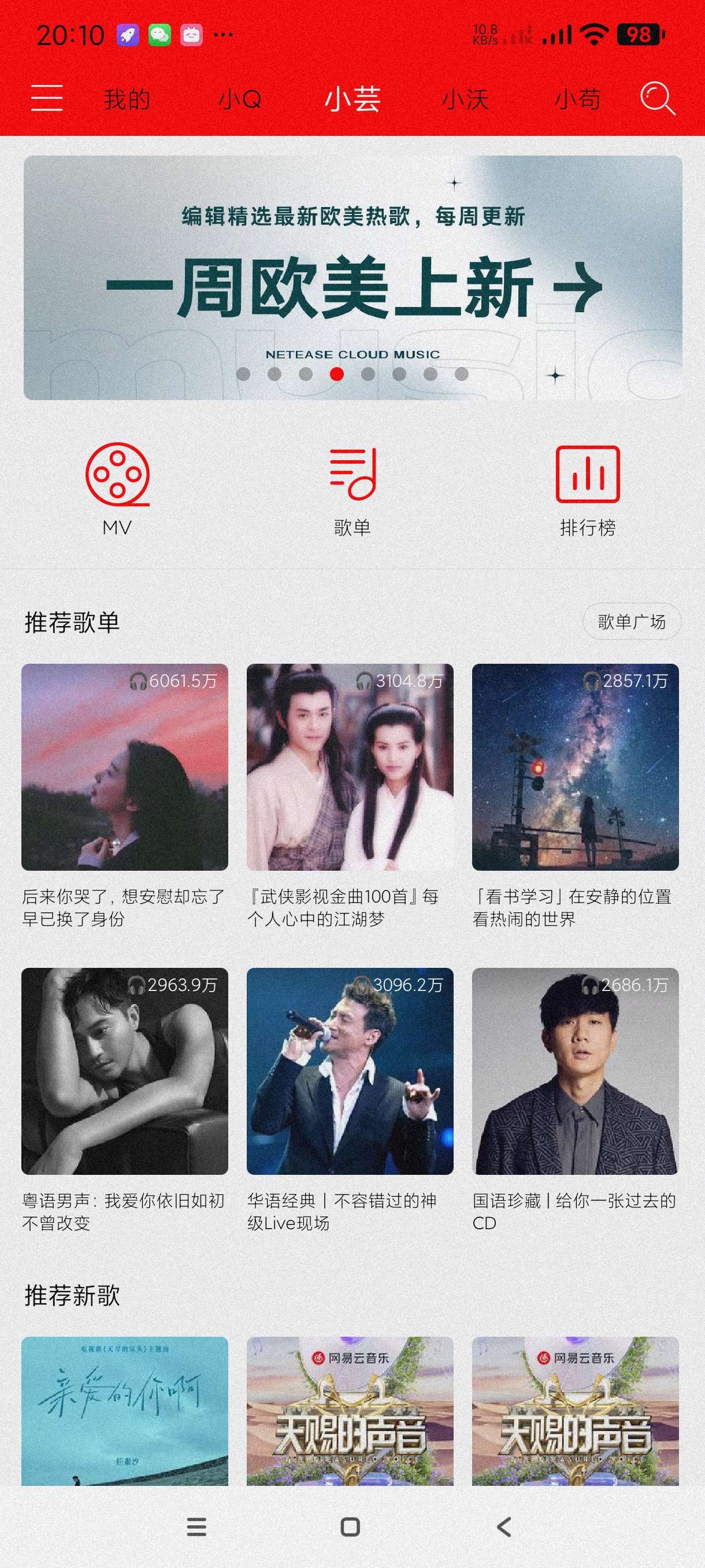Open the 武侠影视金曲100首 playlist
Viewport: 705px width, 1568px height.
[x=350, y=767]
